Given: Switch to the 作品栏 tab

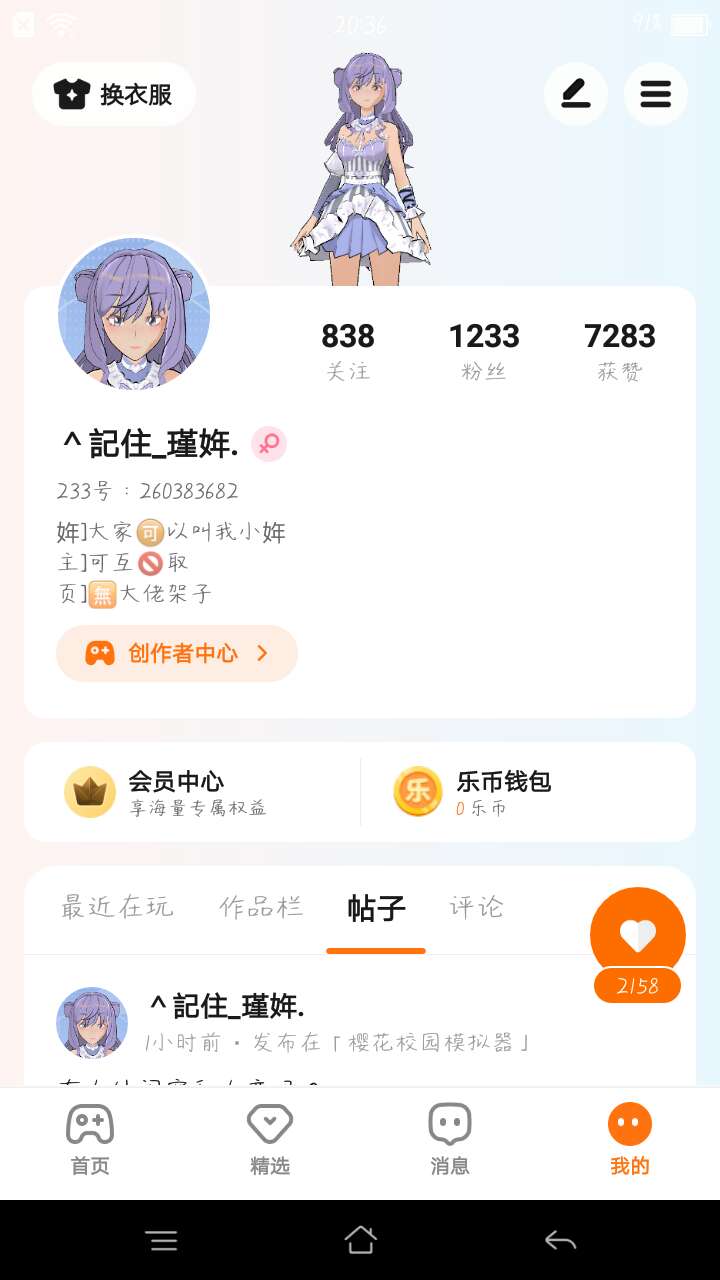Looking at the screenshot, I should point(261,907).
